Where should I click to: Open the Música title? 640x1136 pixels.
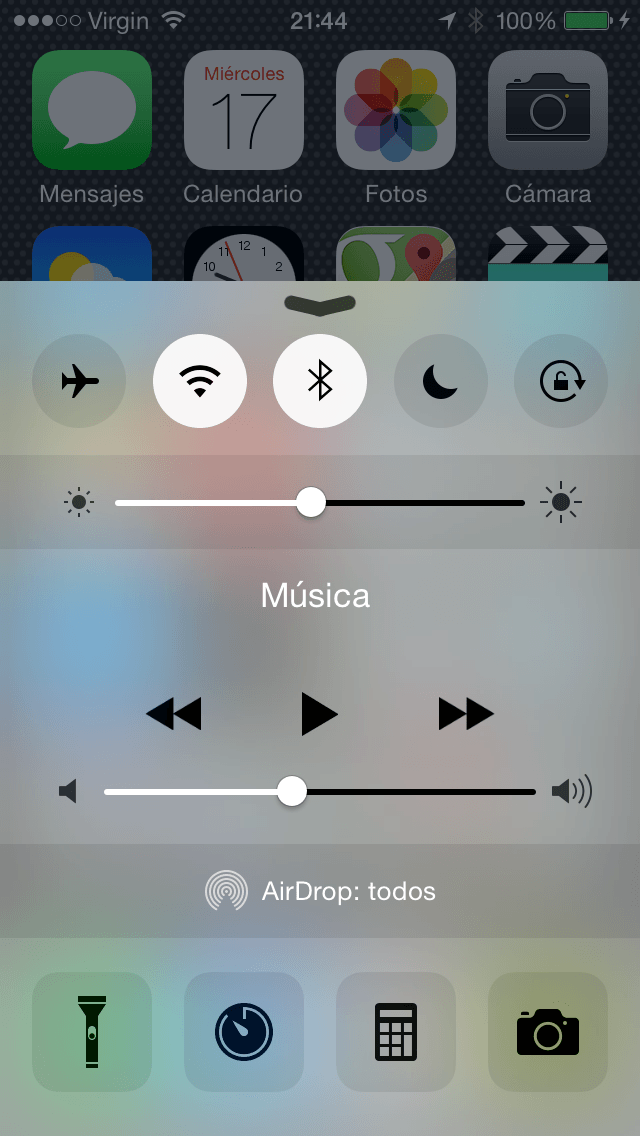click(x=315, y=596)
